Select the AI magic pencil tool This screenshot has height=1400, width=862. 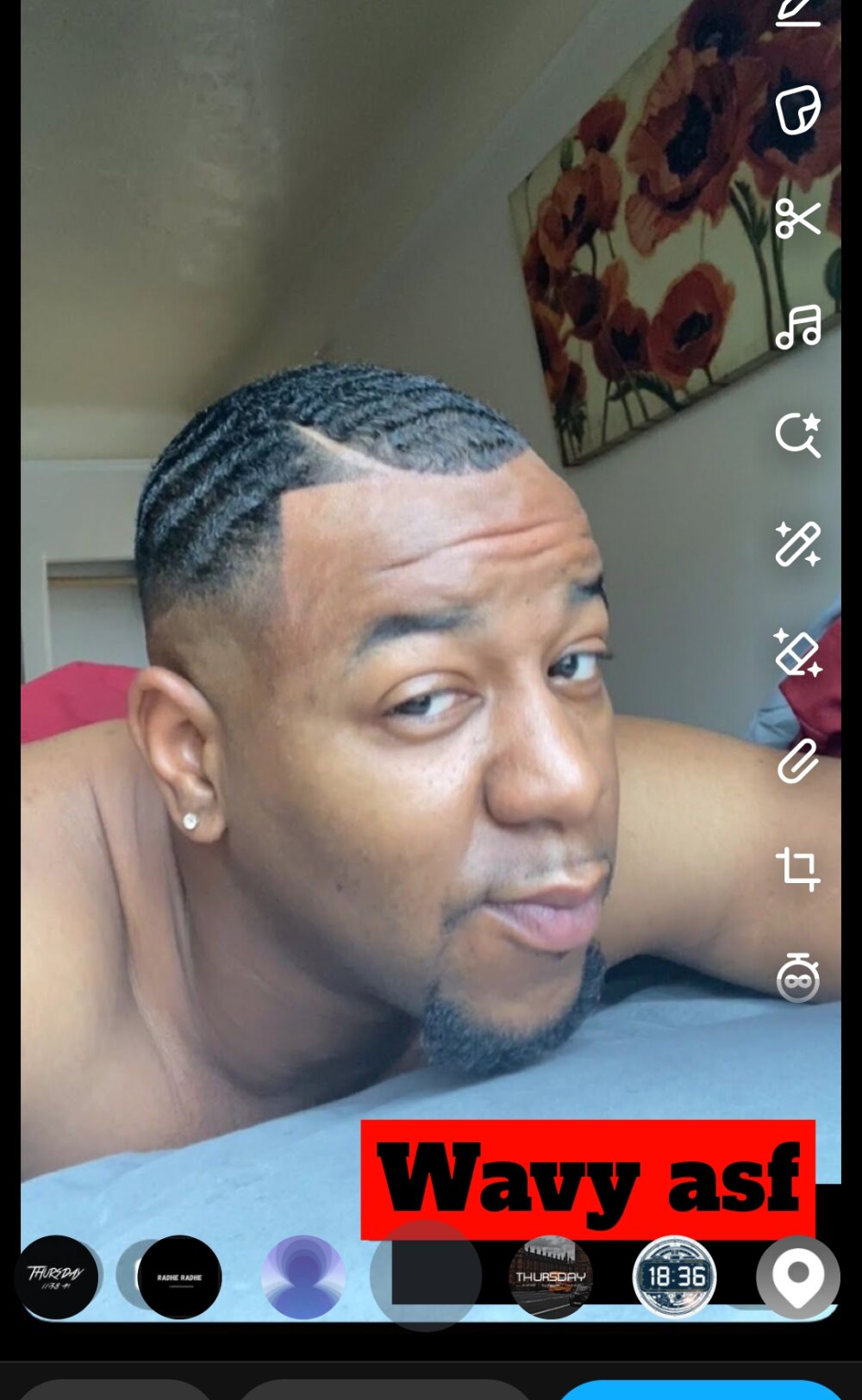pos(799,541)
